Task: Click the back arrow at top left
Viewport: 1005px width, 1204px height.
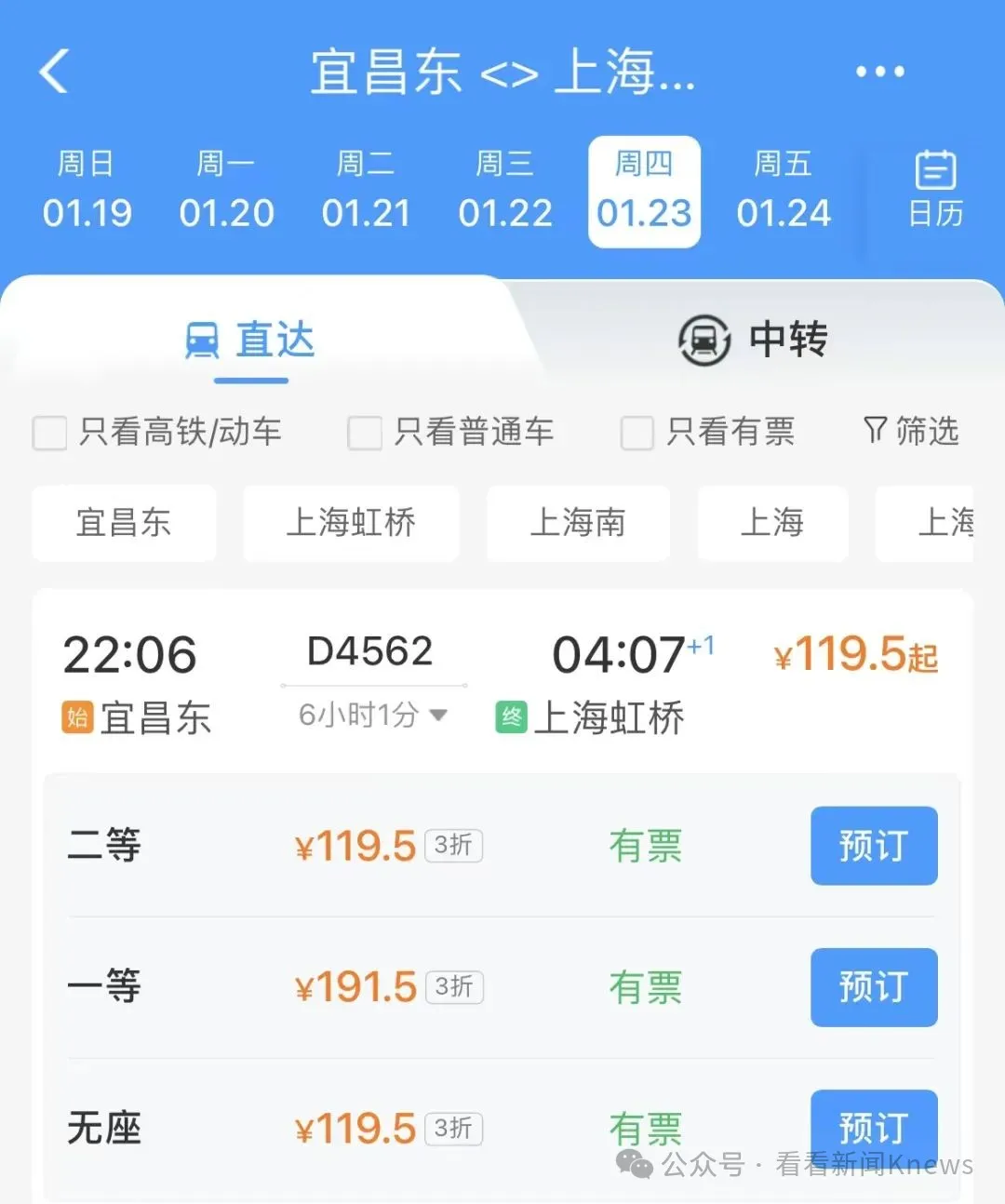Action: 53,71
